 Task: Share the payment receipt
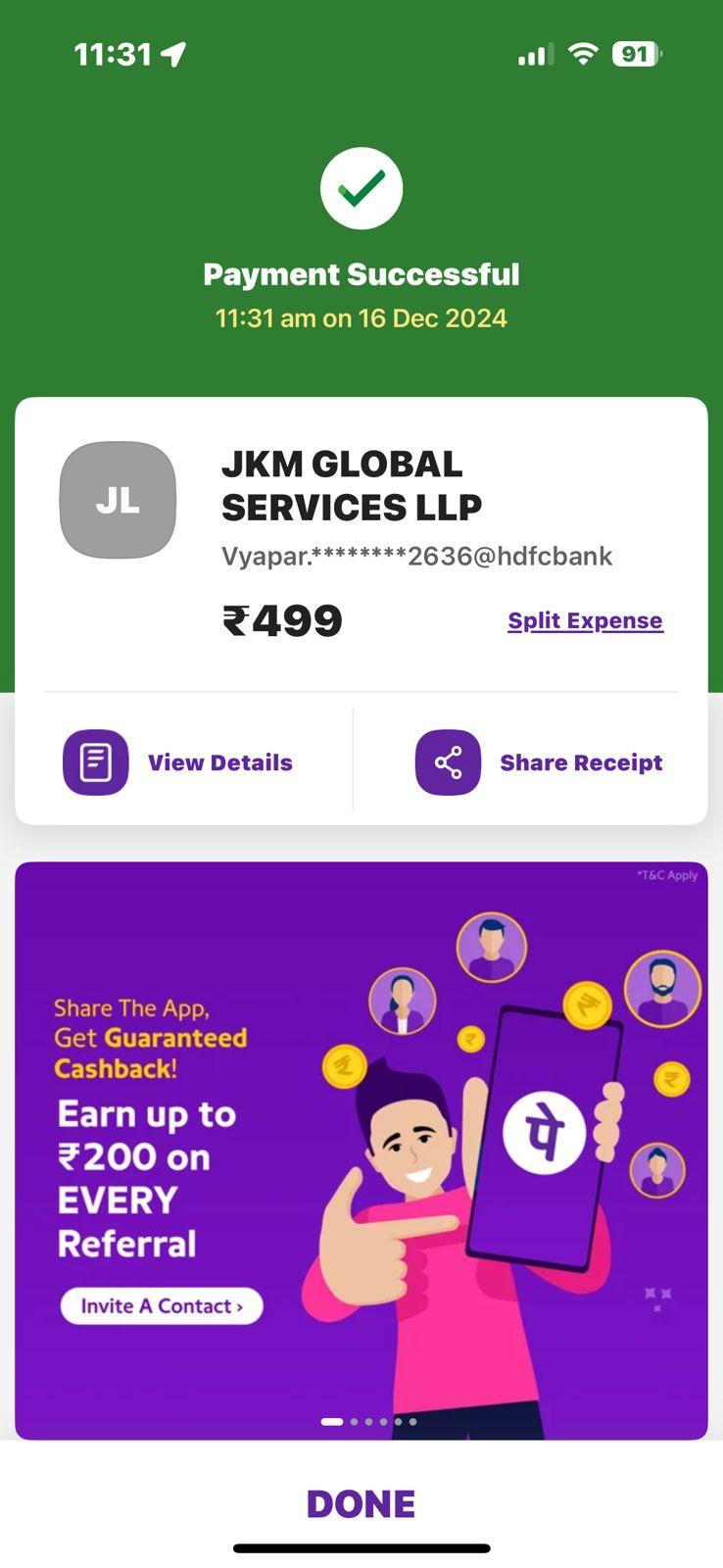pyautogui.click(x=539, y=762)
